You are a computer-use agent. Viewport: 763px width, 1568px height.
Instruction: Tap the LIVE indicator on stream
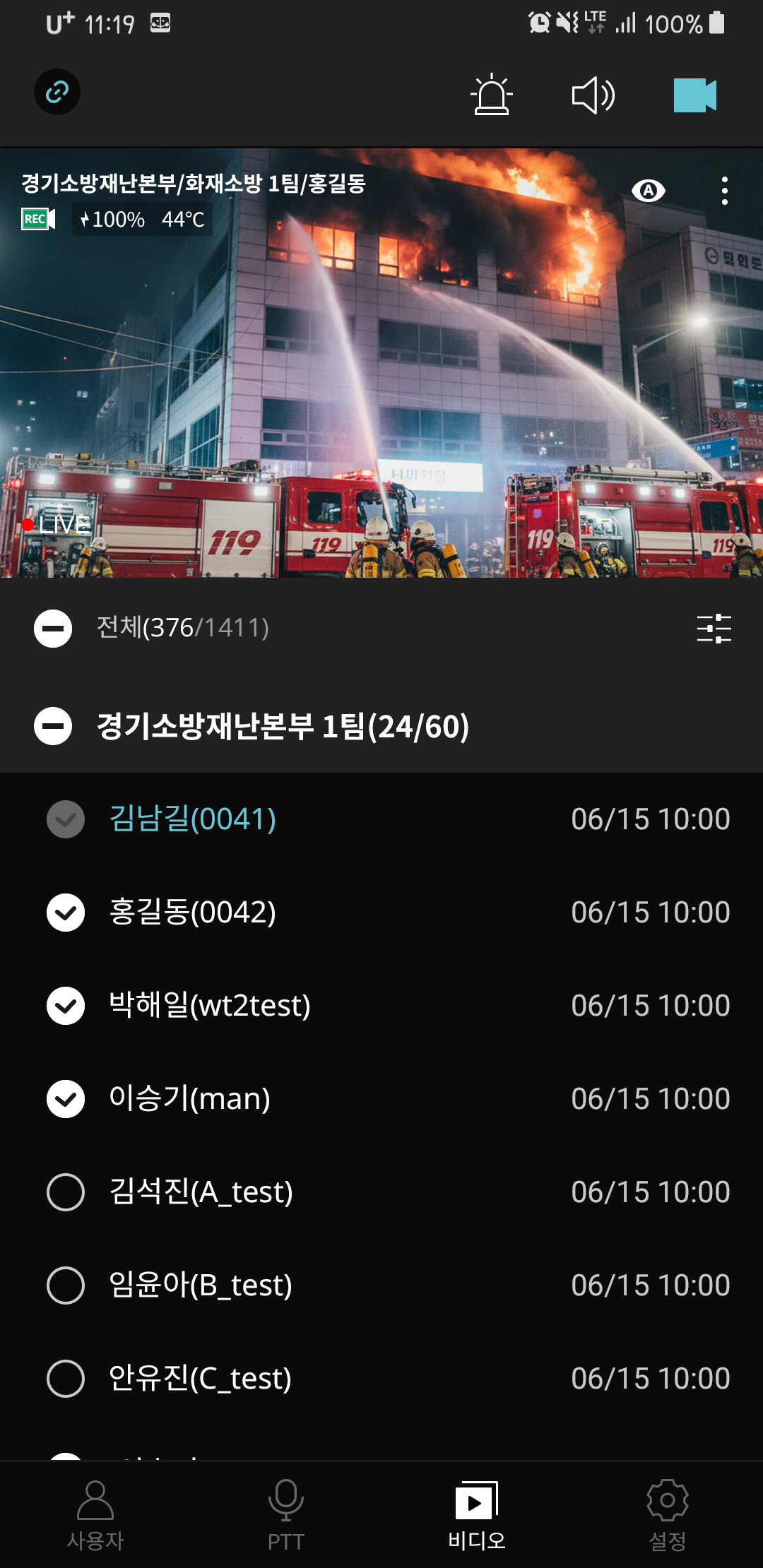click(57, 525)
